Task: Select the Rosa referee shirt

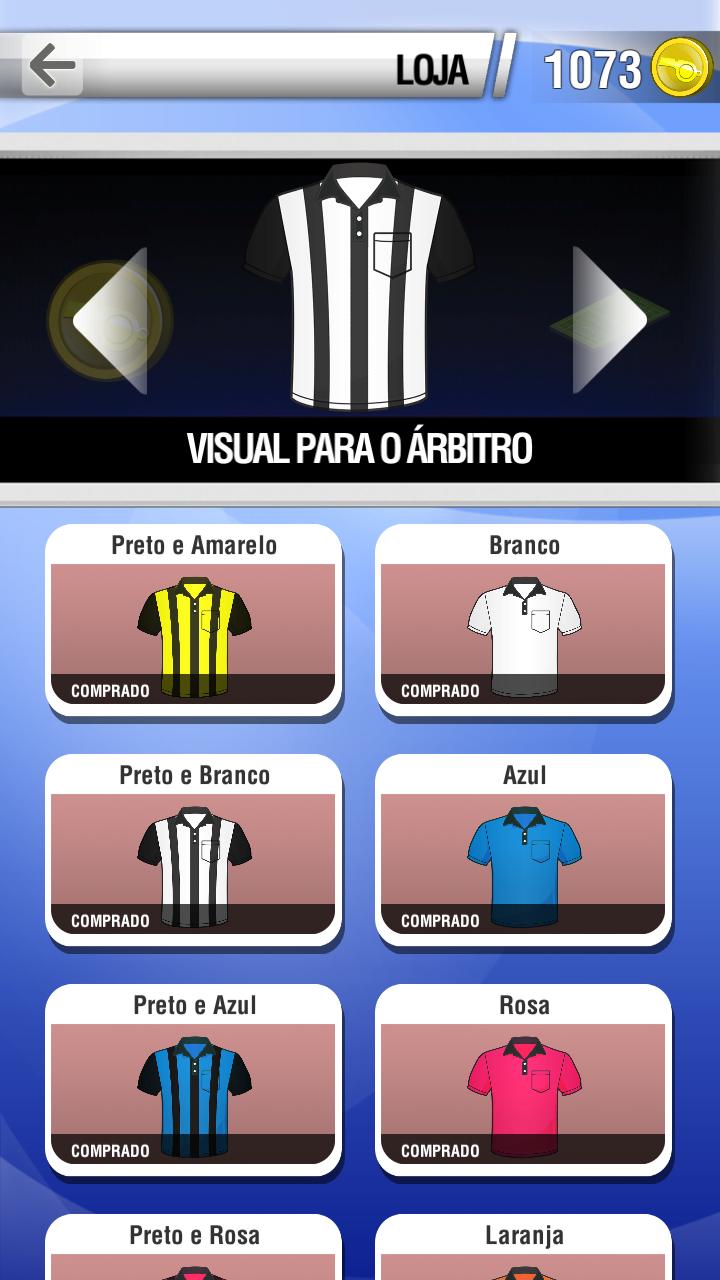Action: point(523,1080)
